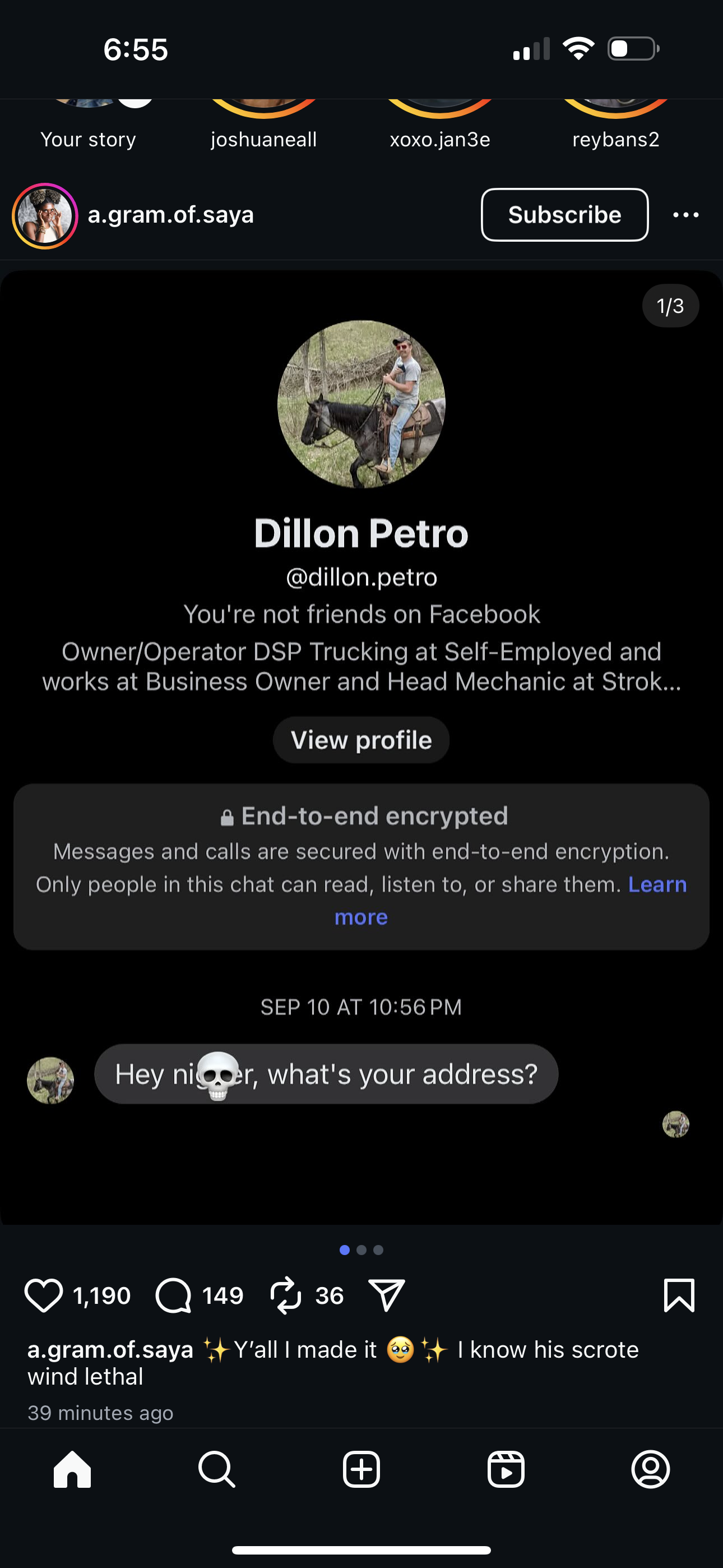
Task: Open a.gram.of.saya's profile picture in the post header
Action: [45, 215]
